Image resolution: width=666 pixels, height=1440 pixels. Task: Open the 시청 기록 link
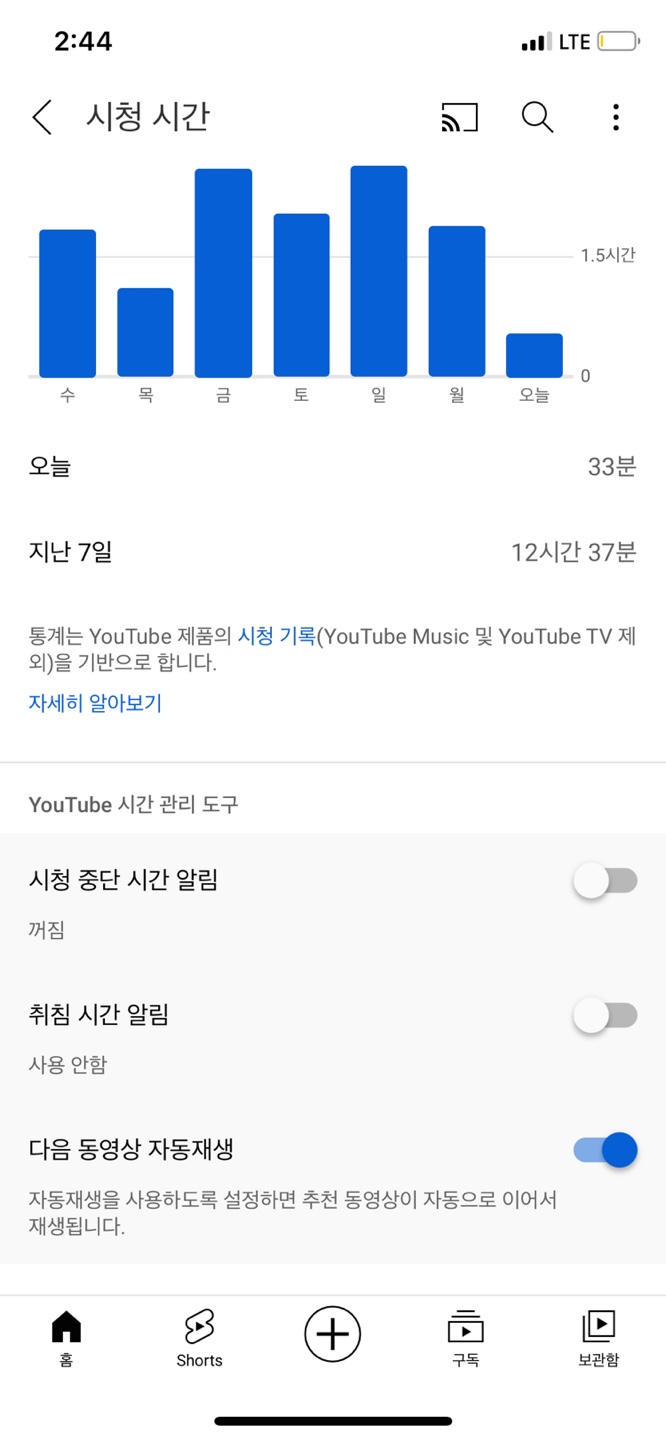pos(276,636)
